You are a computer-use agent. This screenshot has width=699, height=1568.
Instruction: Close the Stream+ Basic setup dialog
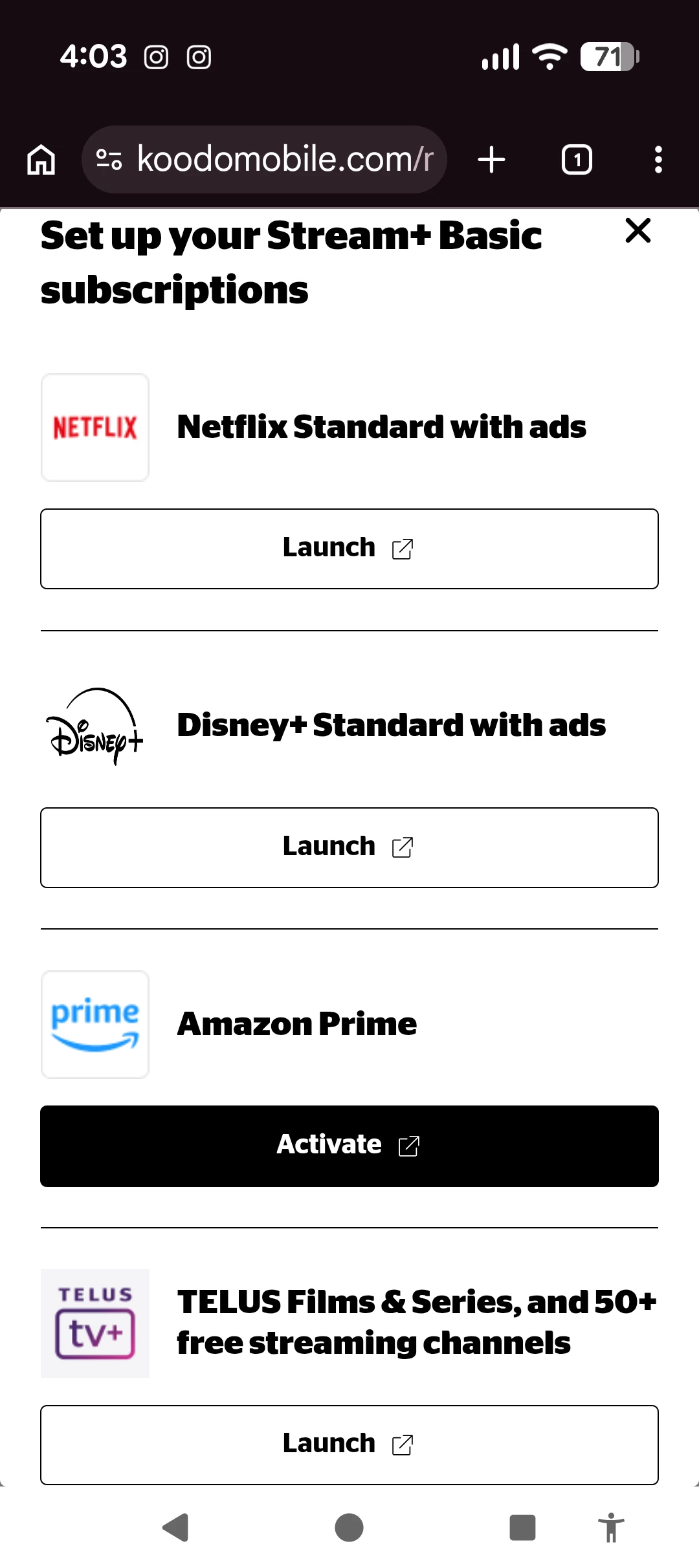click(x=638, y=231)
